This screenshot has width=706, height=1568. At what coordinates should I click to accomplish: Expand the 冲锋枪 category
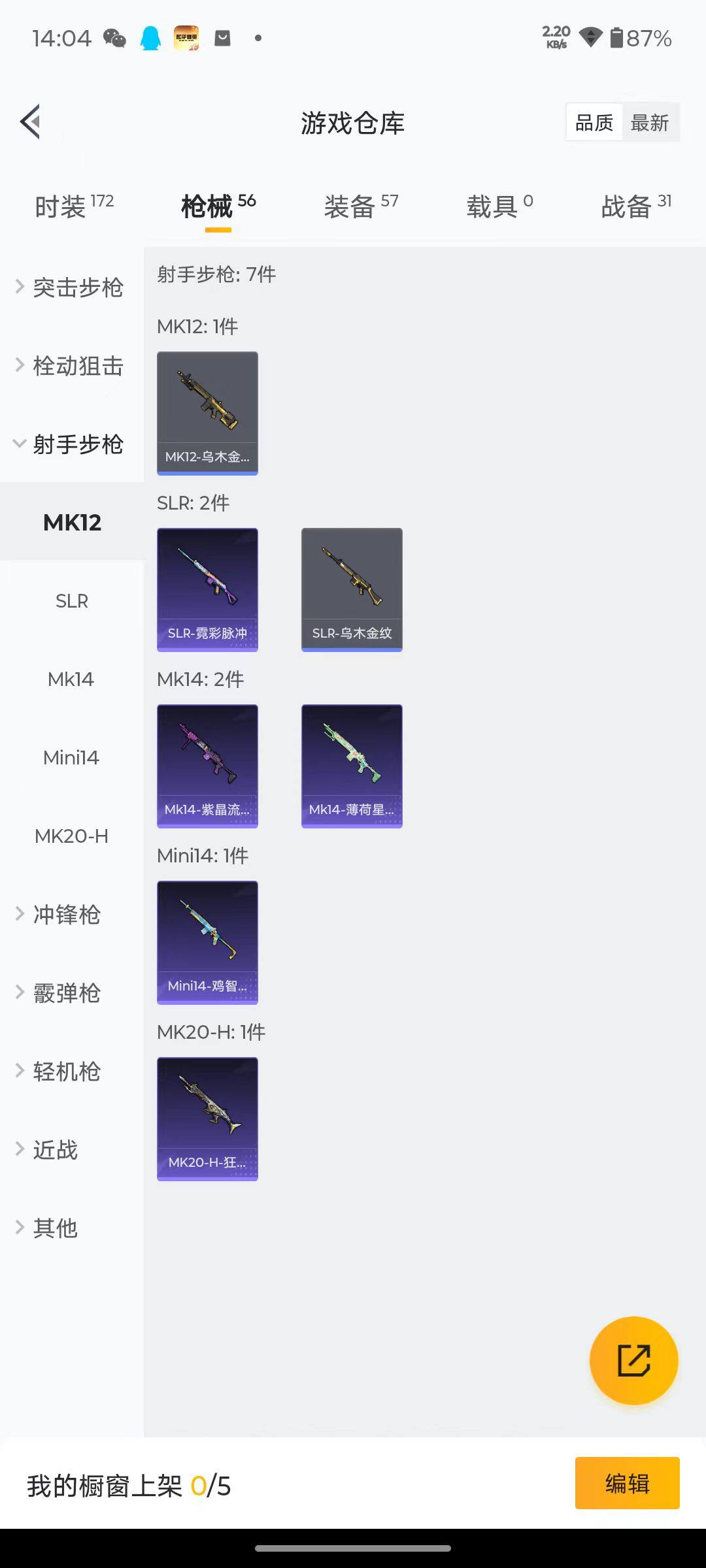pos(65,915)
